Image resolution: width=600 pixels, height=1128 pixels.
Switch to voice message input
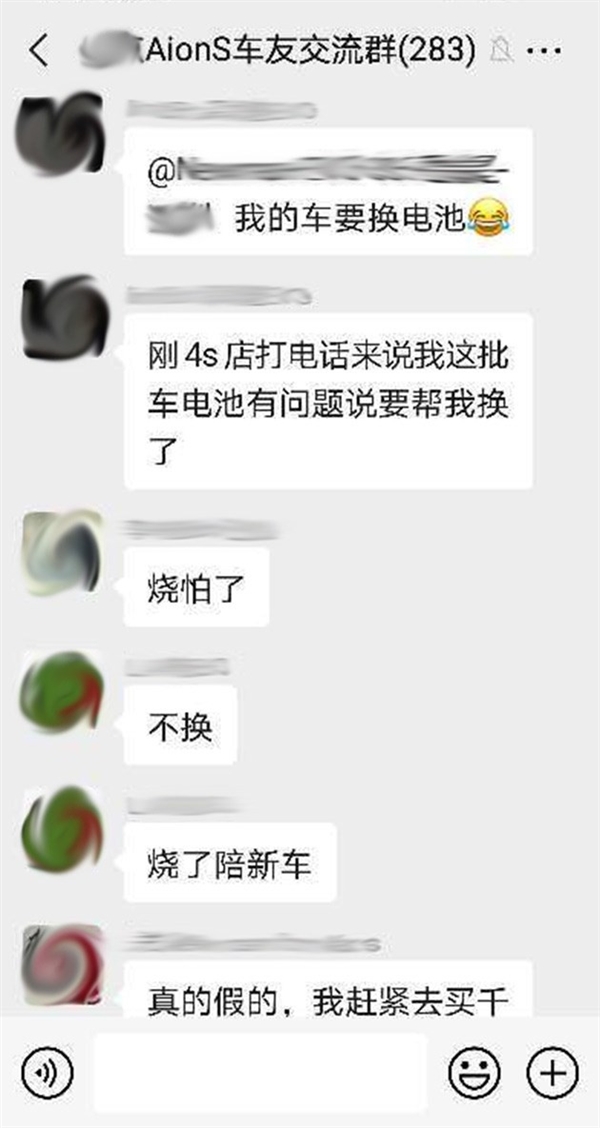48,1074
